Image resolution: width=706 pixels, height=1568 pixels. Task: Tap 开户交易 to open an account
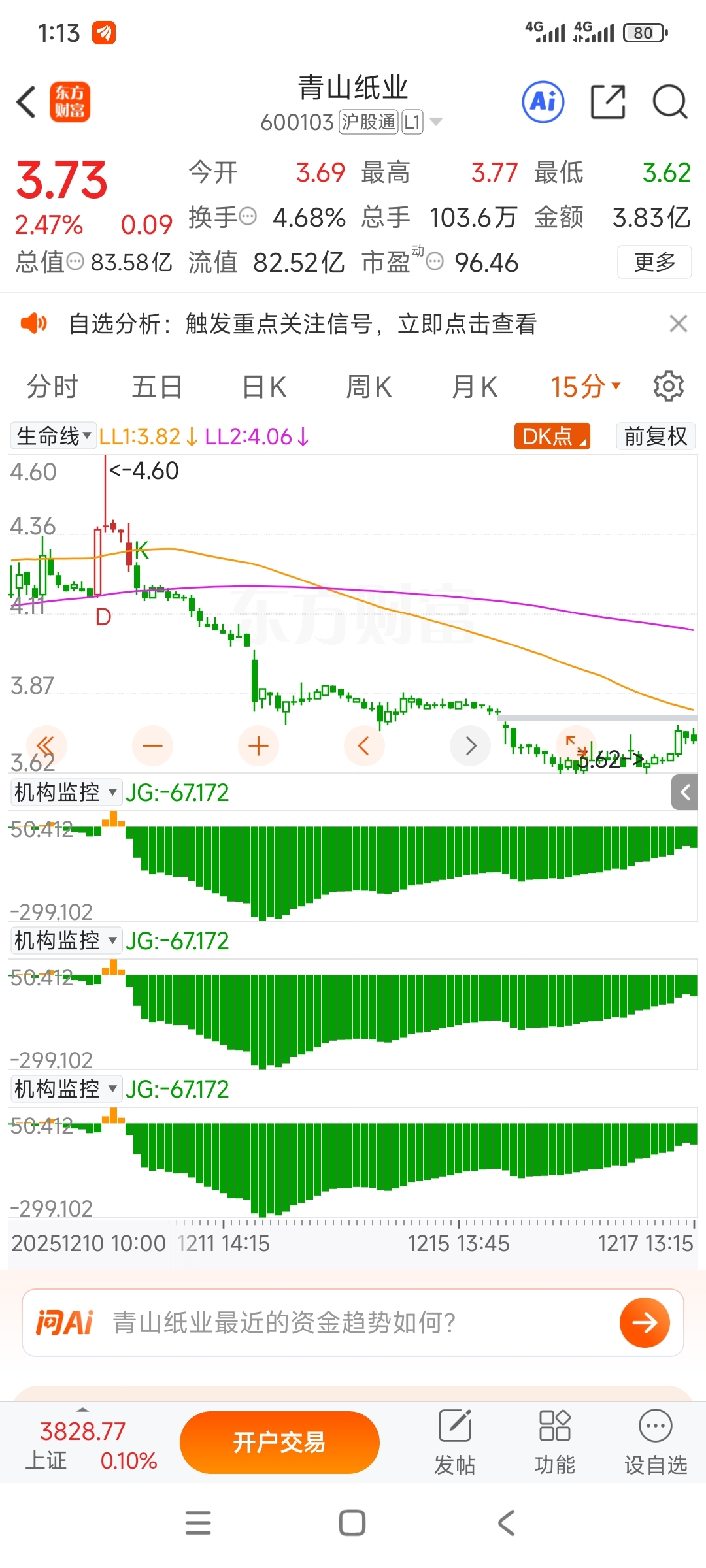click(280, 1442)
